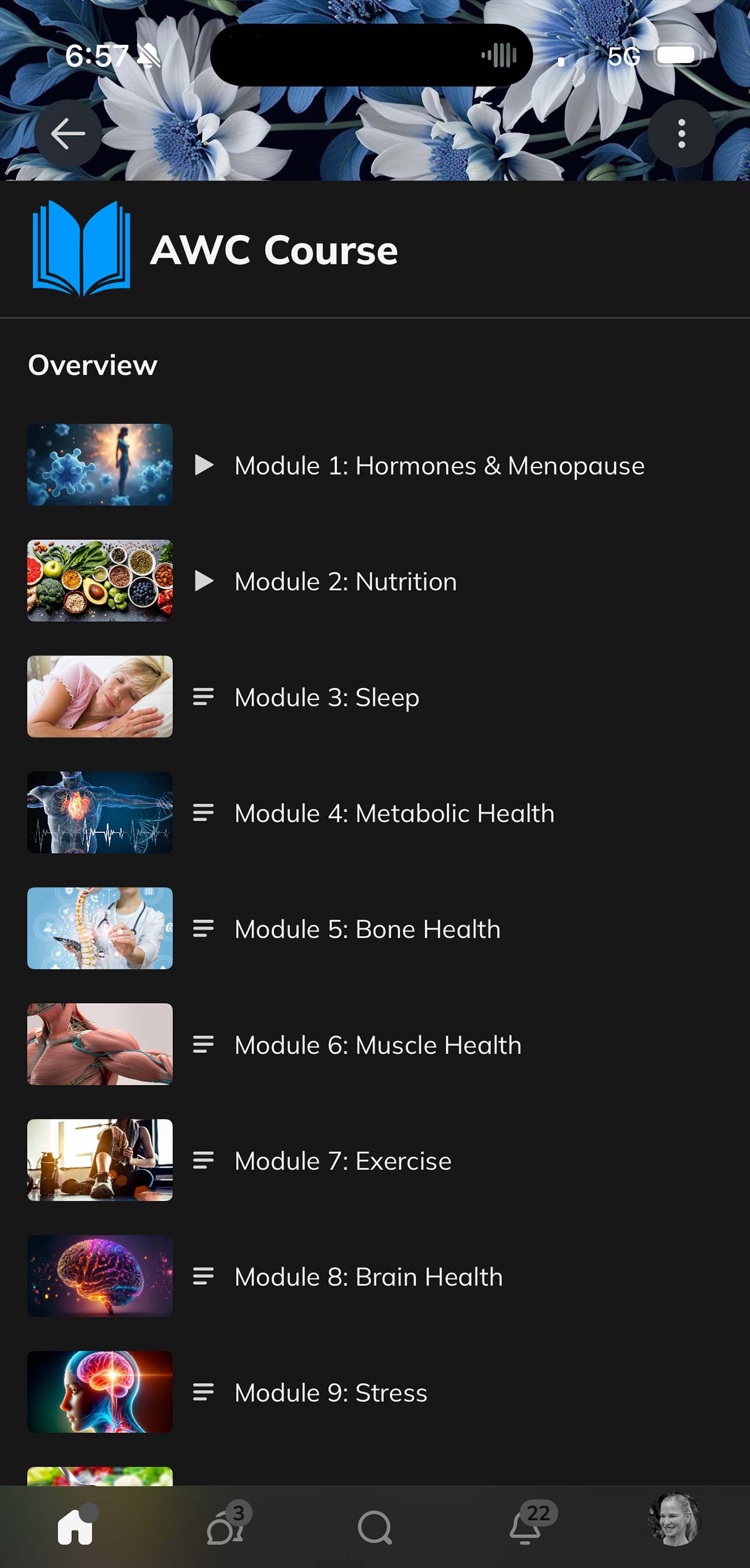This screenshot has height=1568, width=750.
Task: Open Module 1: Hormones & Menopause
Action: click(439, 466)
